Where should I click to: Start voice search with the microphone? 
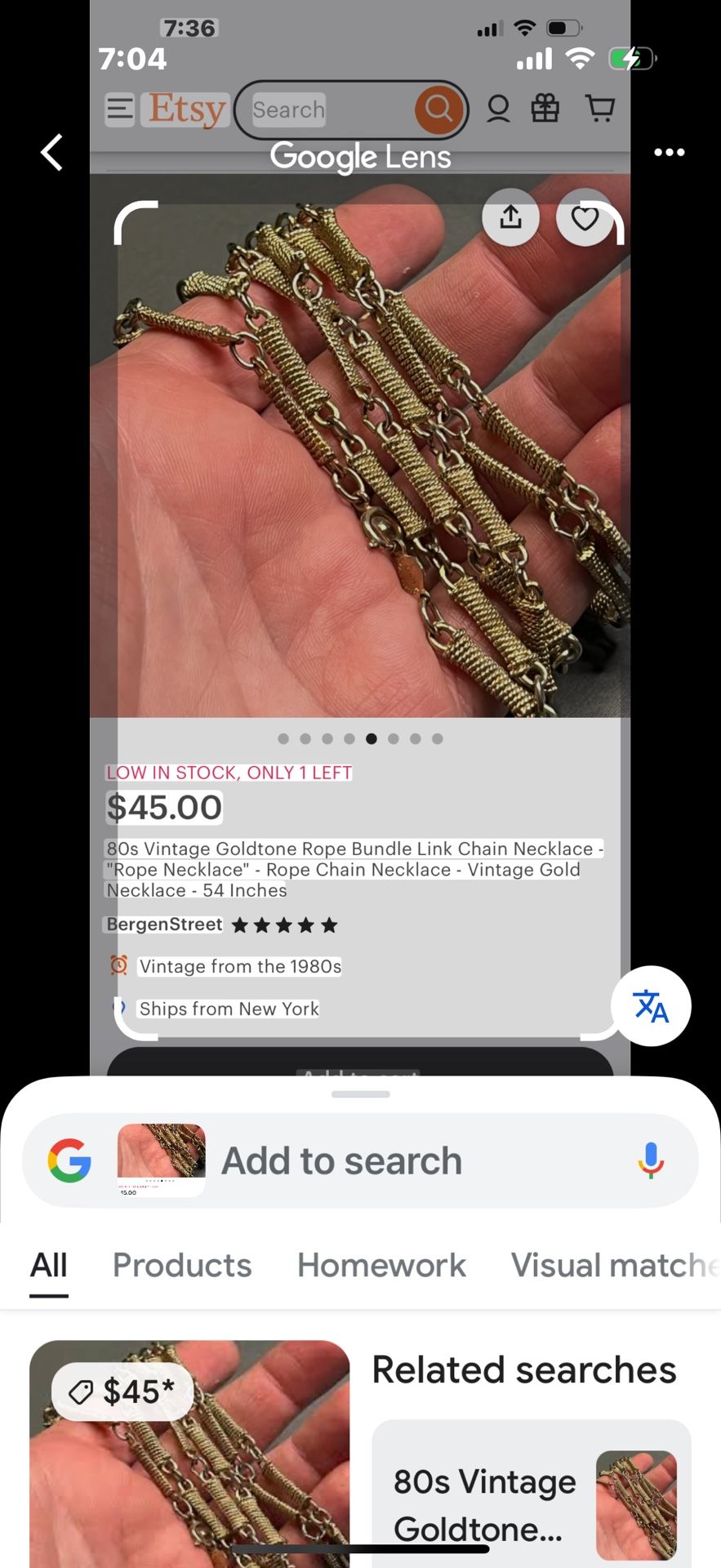pos(651,1160)
